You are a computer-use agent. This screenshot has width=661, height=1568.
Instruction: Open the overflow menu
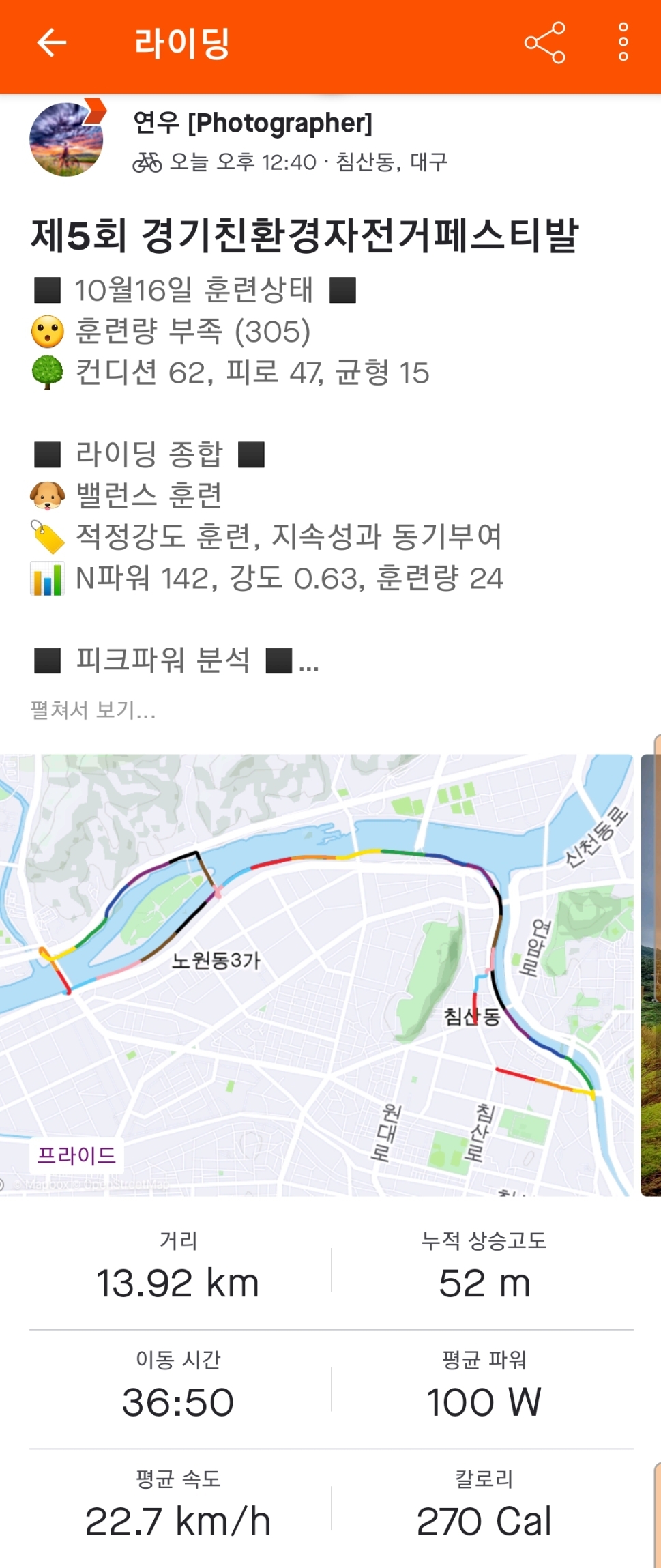[623, 43]
